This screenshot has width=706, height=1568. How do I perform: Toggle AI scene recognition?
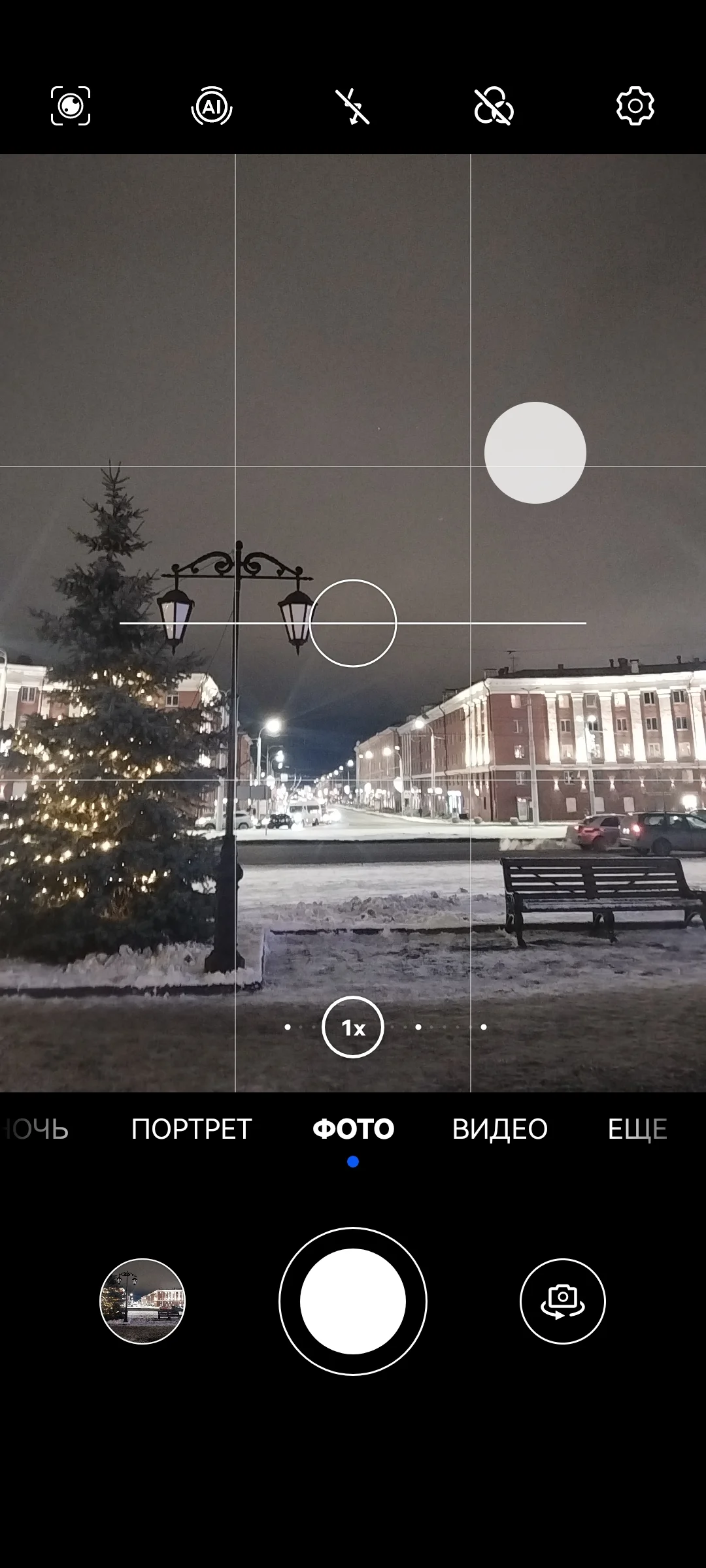[x=211, y=107]
